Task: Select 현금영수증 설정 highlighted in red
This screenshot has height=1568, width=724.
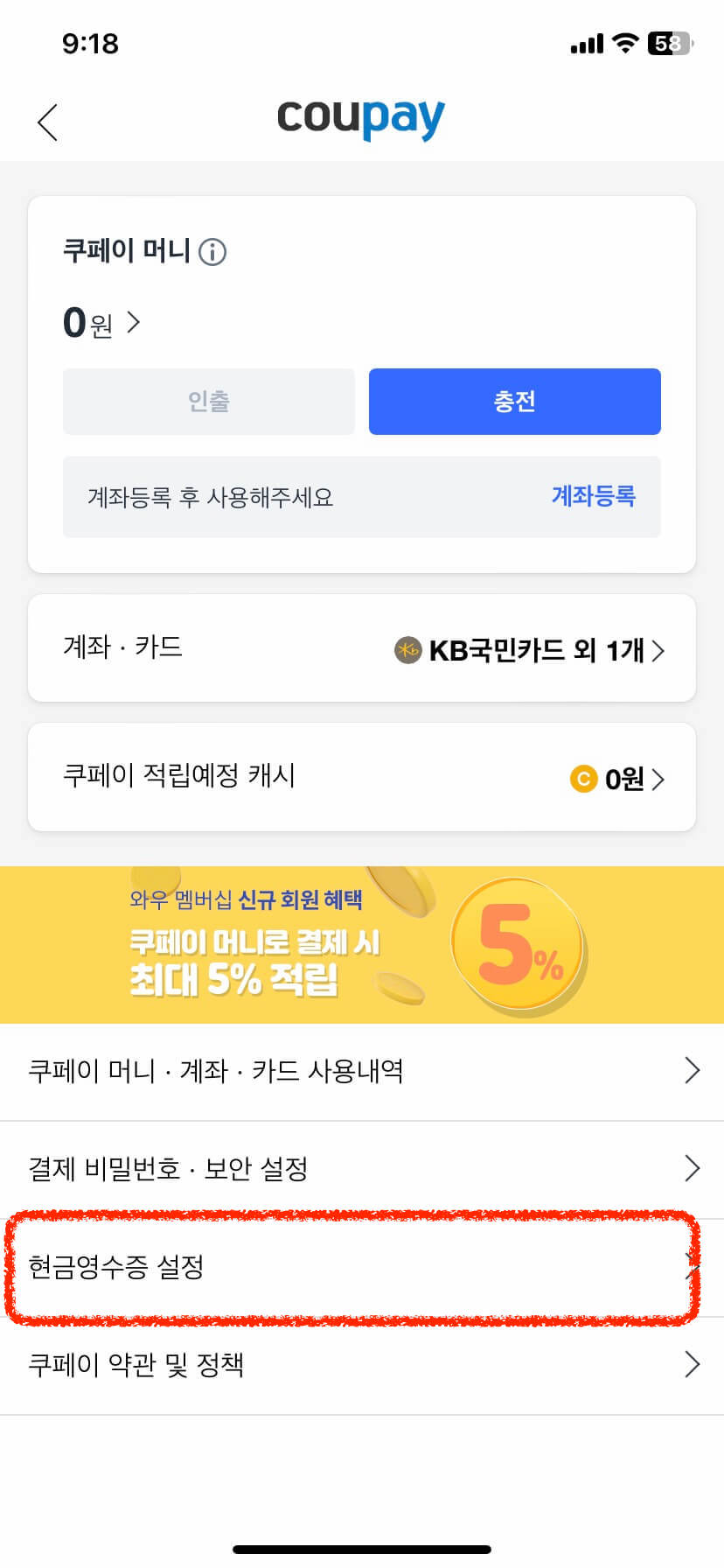Action: [362, 1266]
